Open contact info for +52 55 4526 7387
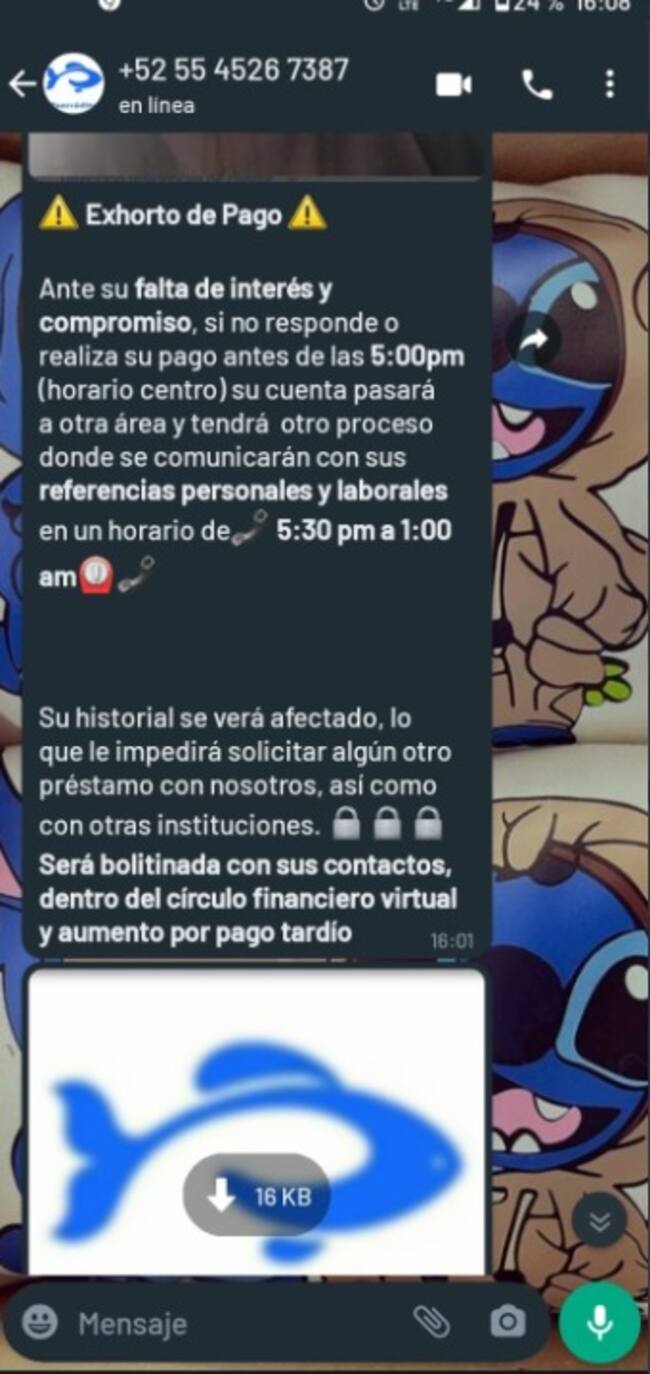This screenshot has height=1374, width=650. coord(233,84)
